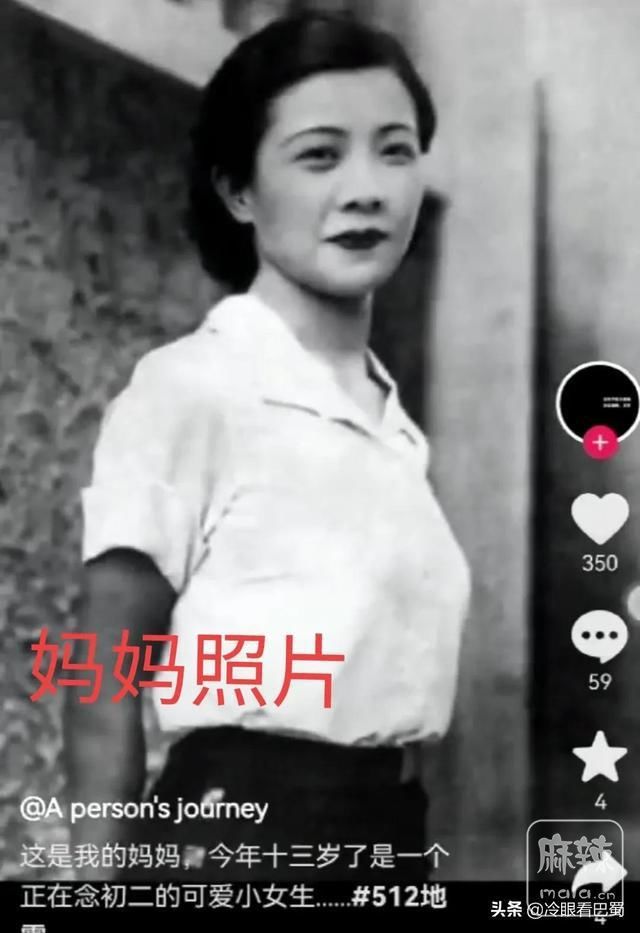640x933 pixels.
Task: Open the @A person's journey profile
Action: (x=144, y=808)
